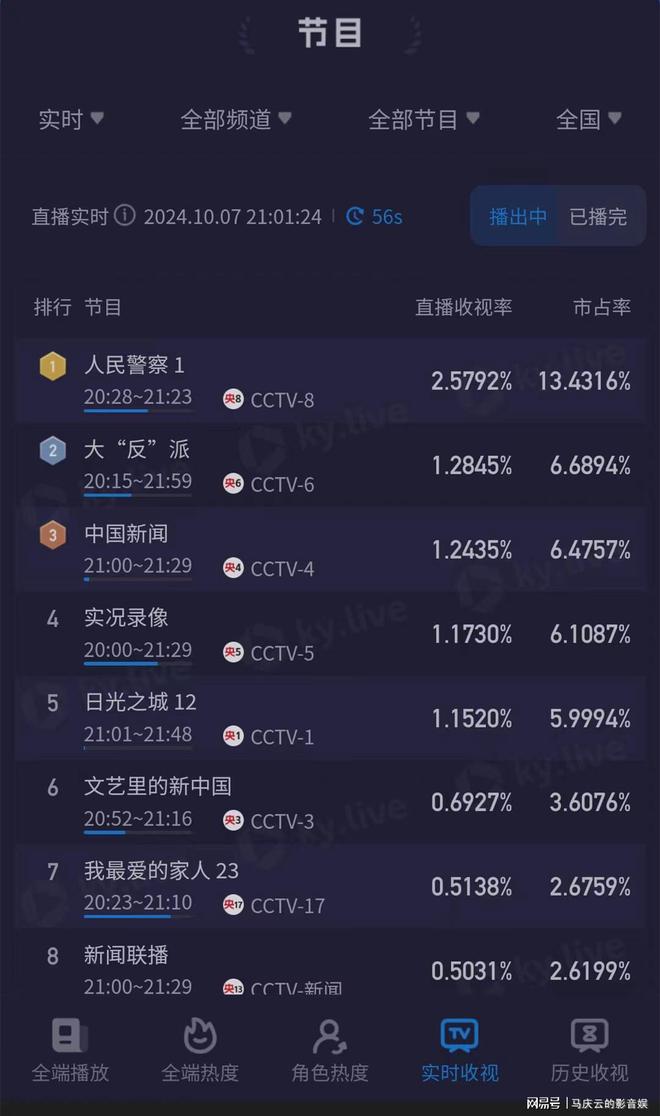Switch to the 全端热度 tab

click(x=200, y=1051)
